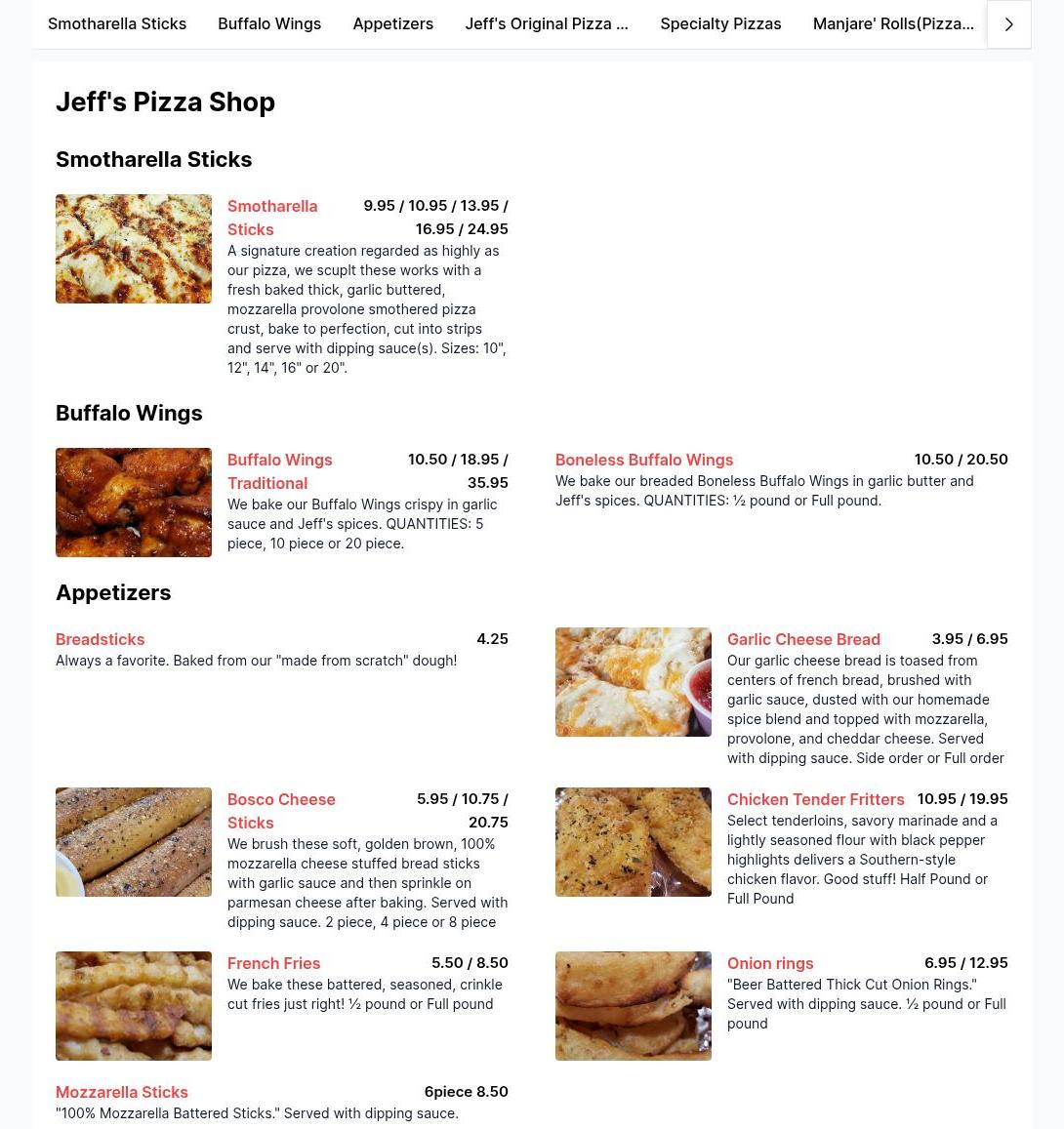Select the Breadsticks item
Screen dimensions: 1064x1129
(x=100, y=639)
